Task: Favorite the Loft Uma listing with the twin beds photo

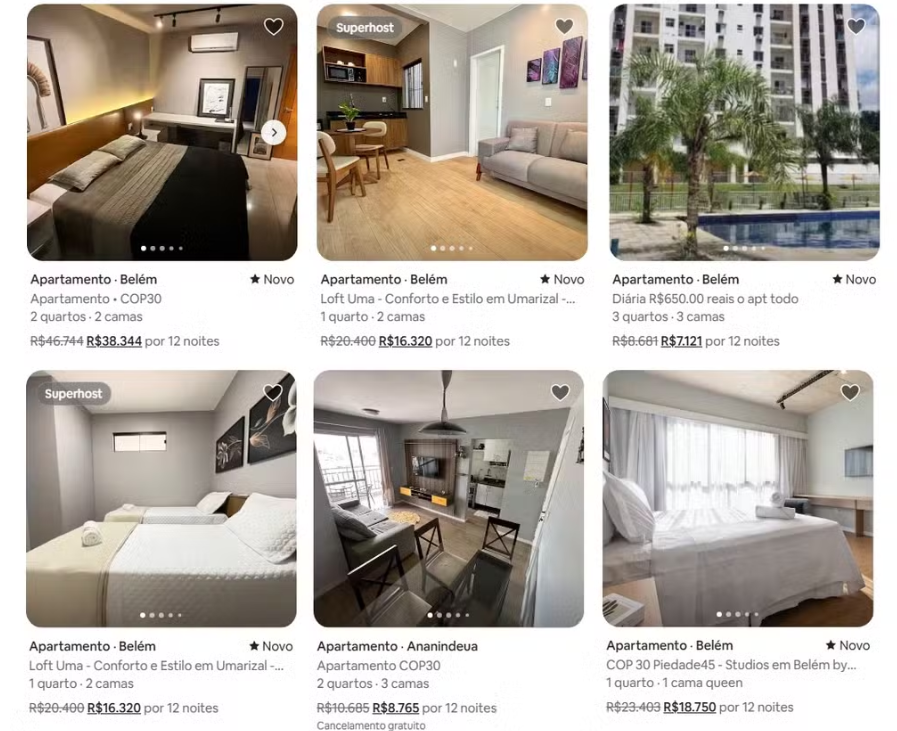Action: 273,393
